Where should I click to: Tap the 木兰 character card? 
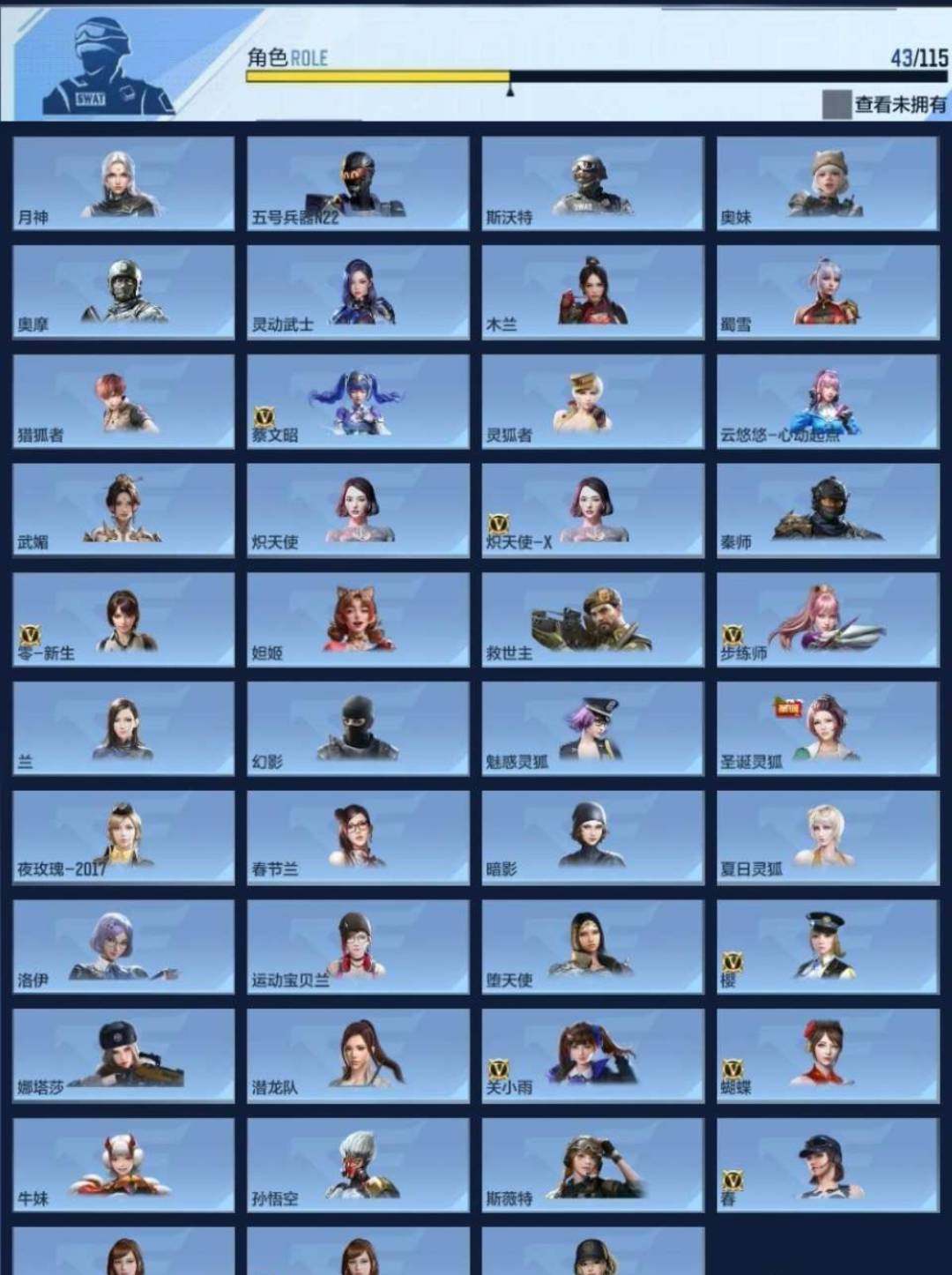click(x=592, y=292)
